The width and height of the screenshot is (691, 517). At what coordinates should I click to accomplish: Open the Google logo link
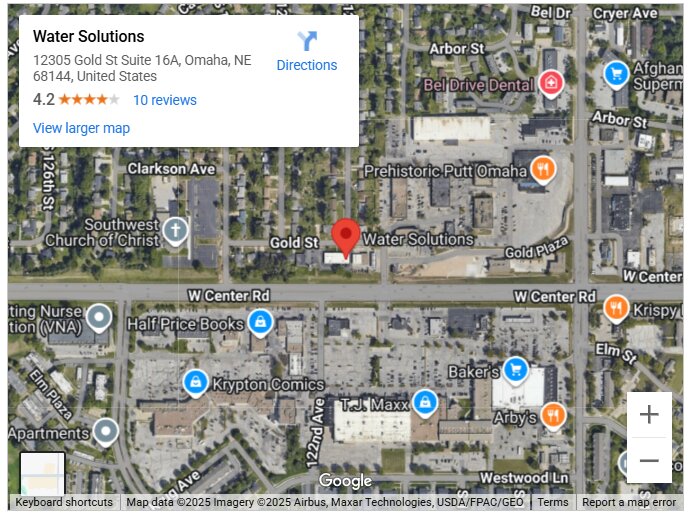coord(345,482)
